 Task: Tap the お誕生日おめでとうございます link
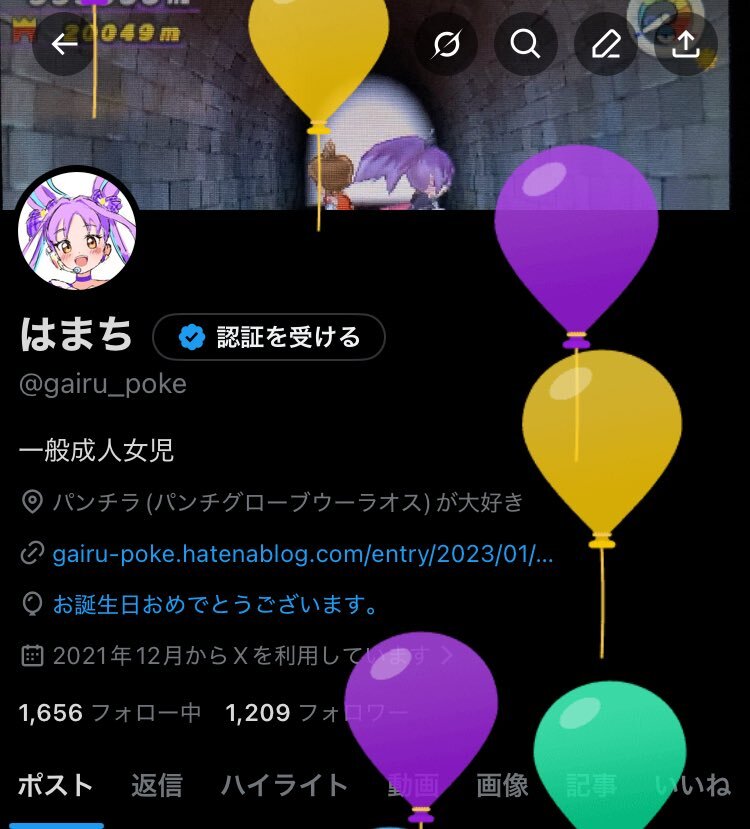point(215,604)
